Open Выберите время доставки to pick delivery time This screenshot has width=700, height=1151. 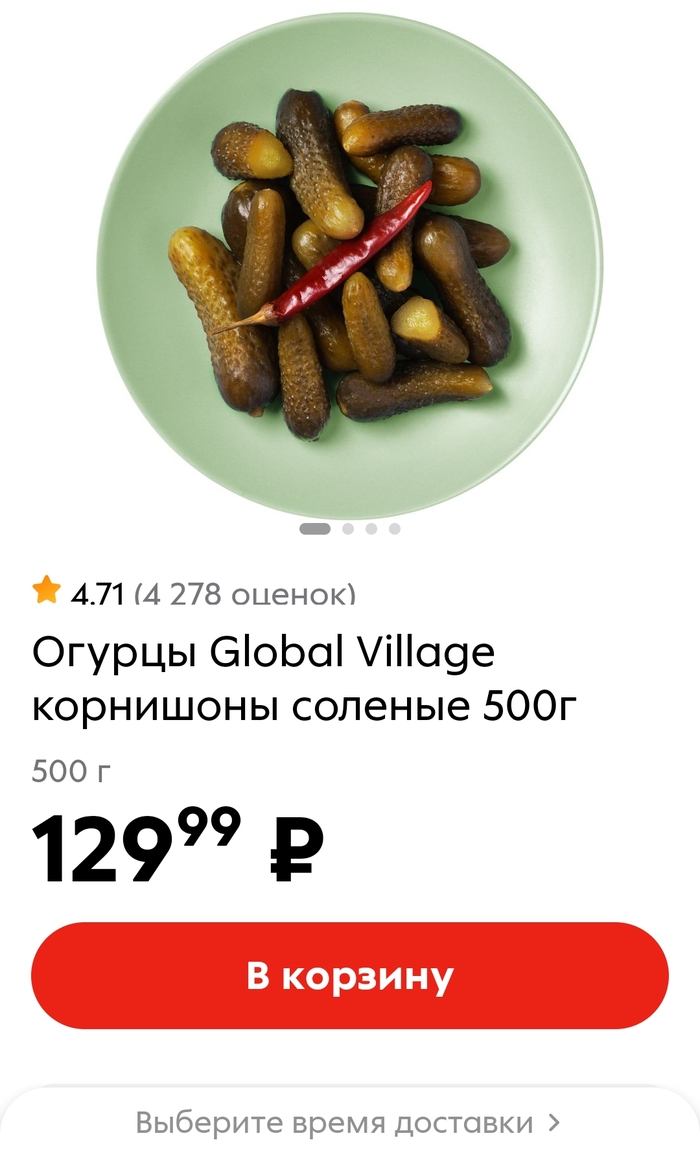348,1122
